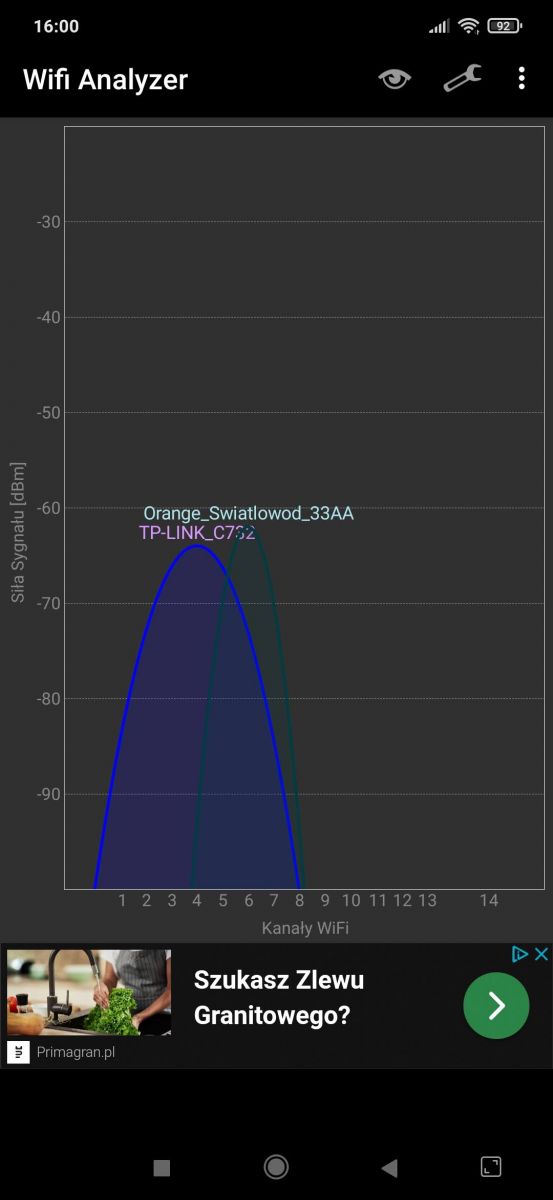The width and height of the screenshot is (553, 1200).
Task: Open the view selector eye icon
Action: click(395, 79)
